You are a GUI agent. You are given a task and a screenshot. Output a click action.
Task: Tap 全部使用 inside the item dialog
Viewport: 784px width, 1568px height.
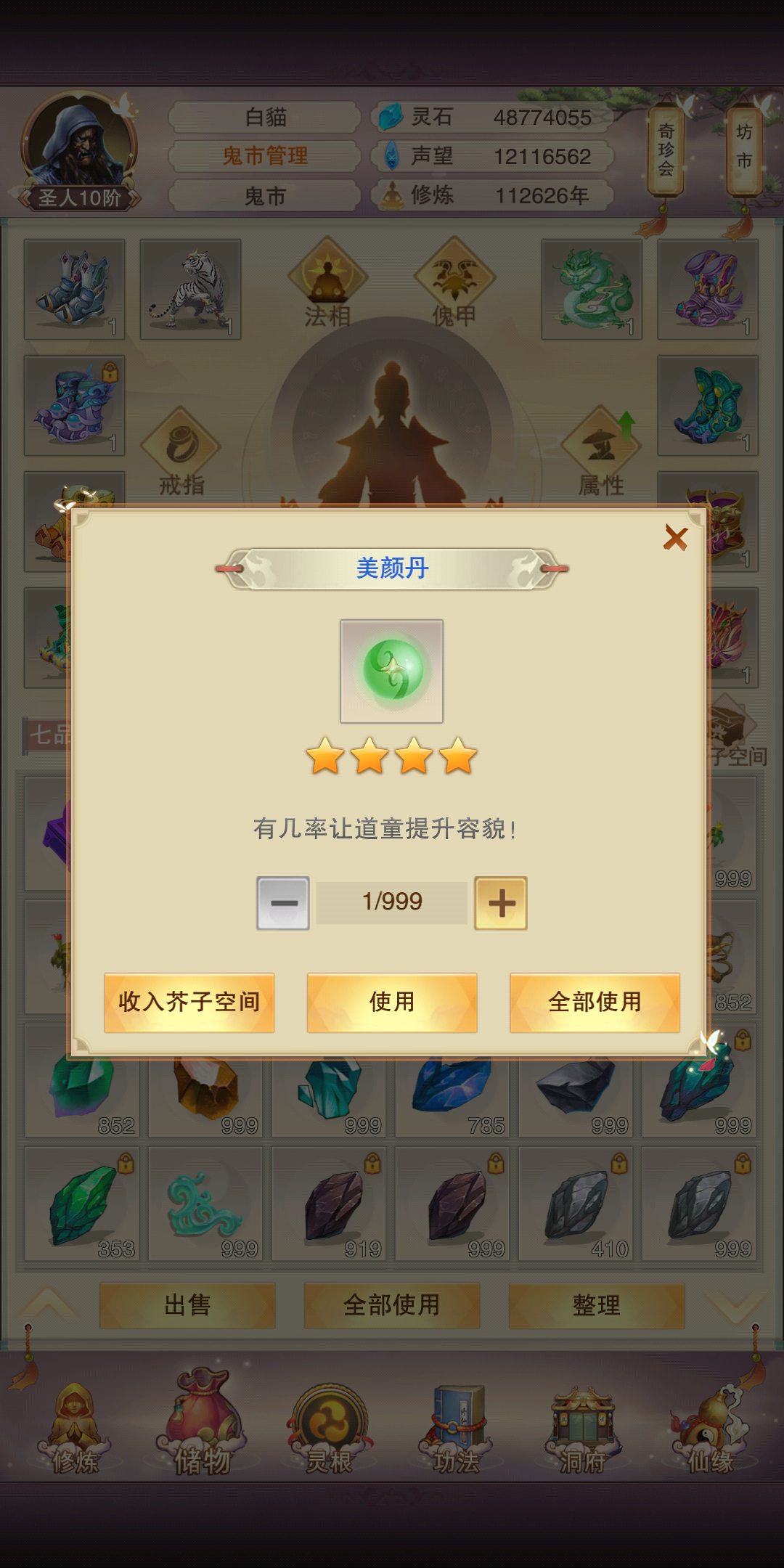pyautogui.click(x=595, y=1003)
